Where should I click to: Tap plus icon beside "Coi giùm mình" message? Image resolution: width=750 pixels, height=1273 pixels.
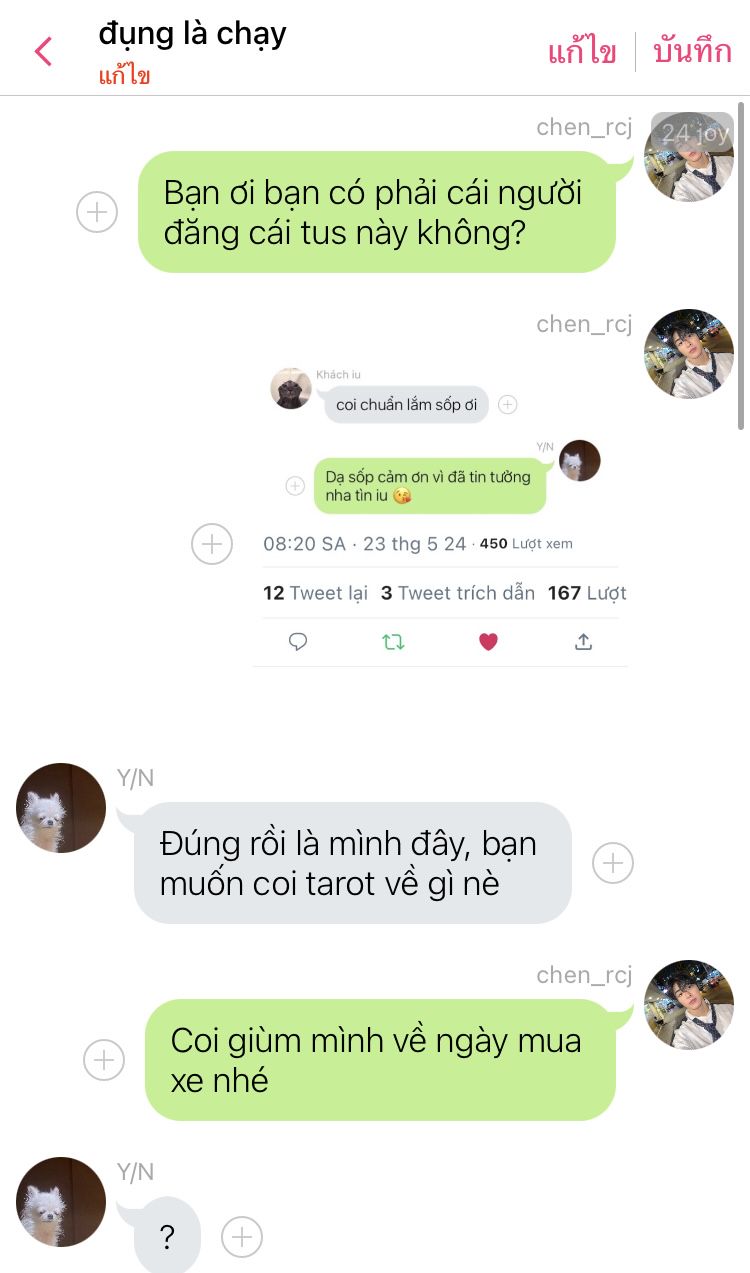tap(104, 1060)
